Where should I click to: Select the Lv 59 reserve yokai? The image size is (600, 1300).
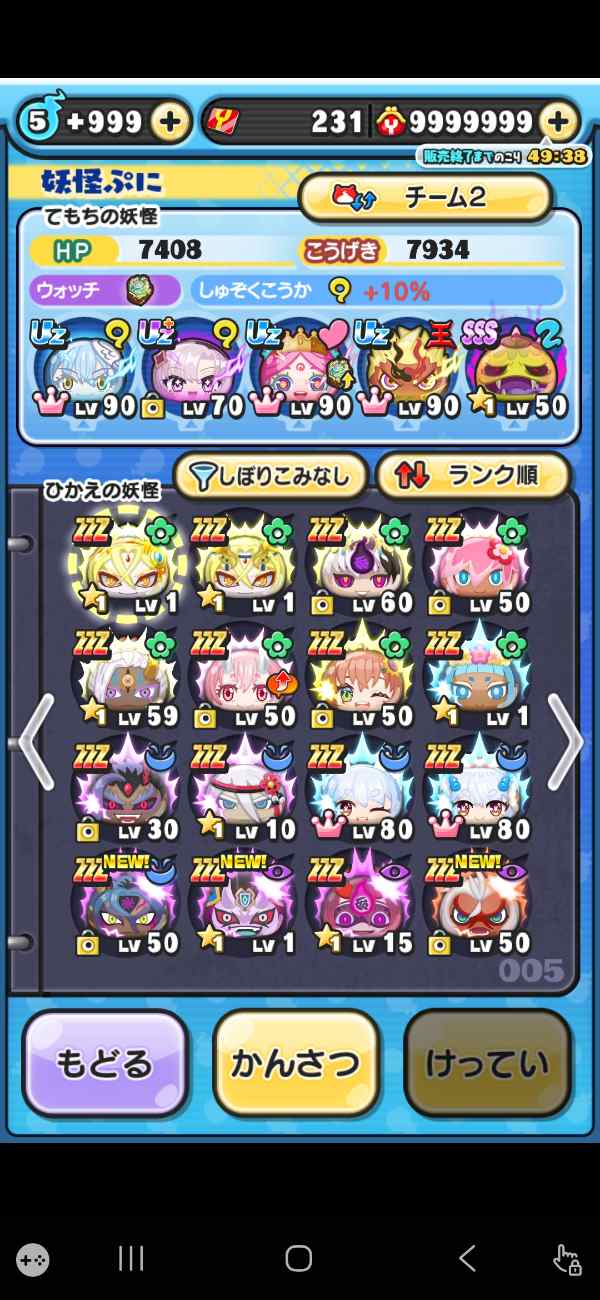126,680
